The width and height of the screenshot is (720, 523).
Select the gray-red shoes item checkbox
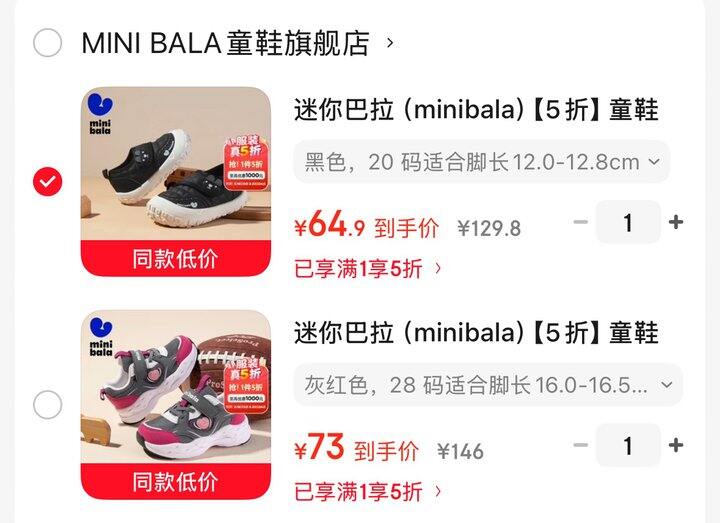click(47, 405)
